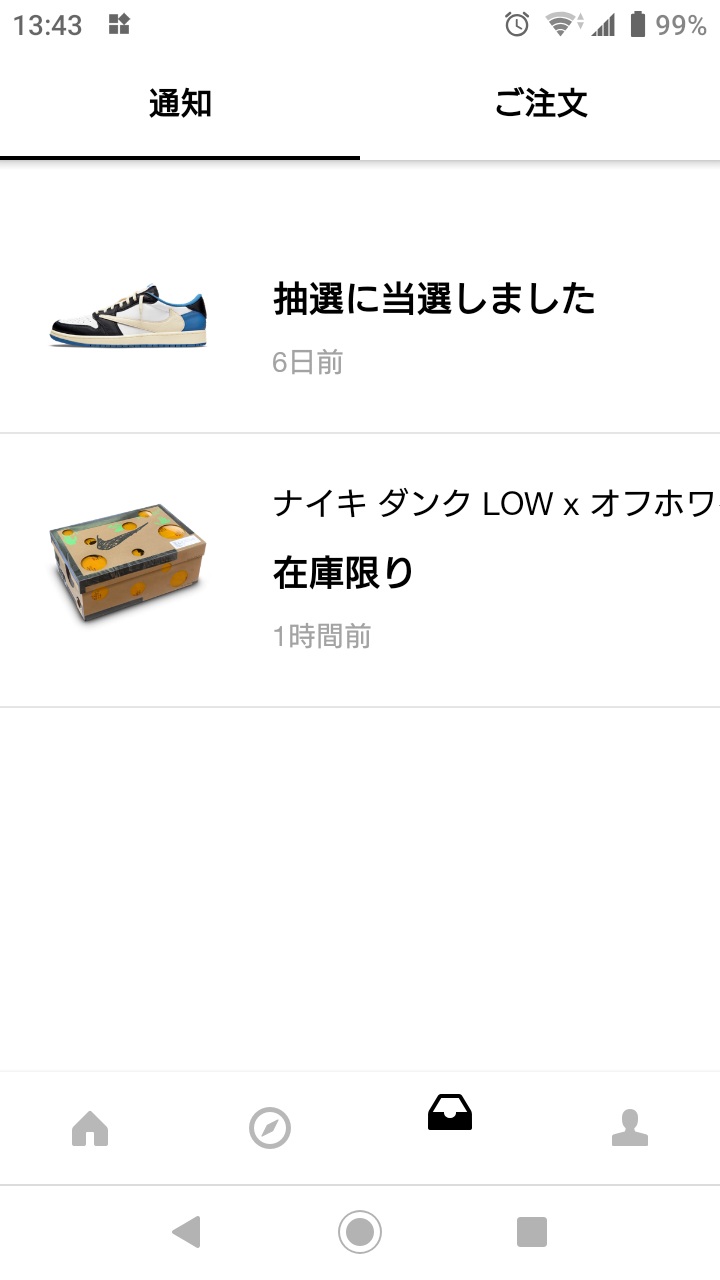Select the inbox tray icon
720x1280 pixels.
coord(449,1113)
